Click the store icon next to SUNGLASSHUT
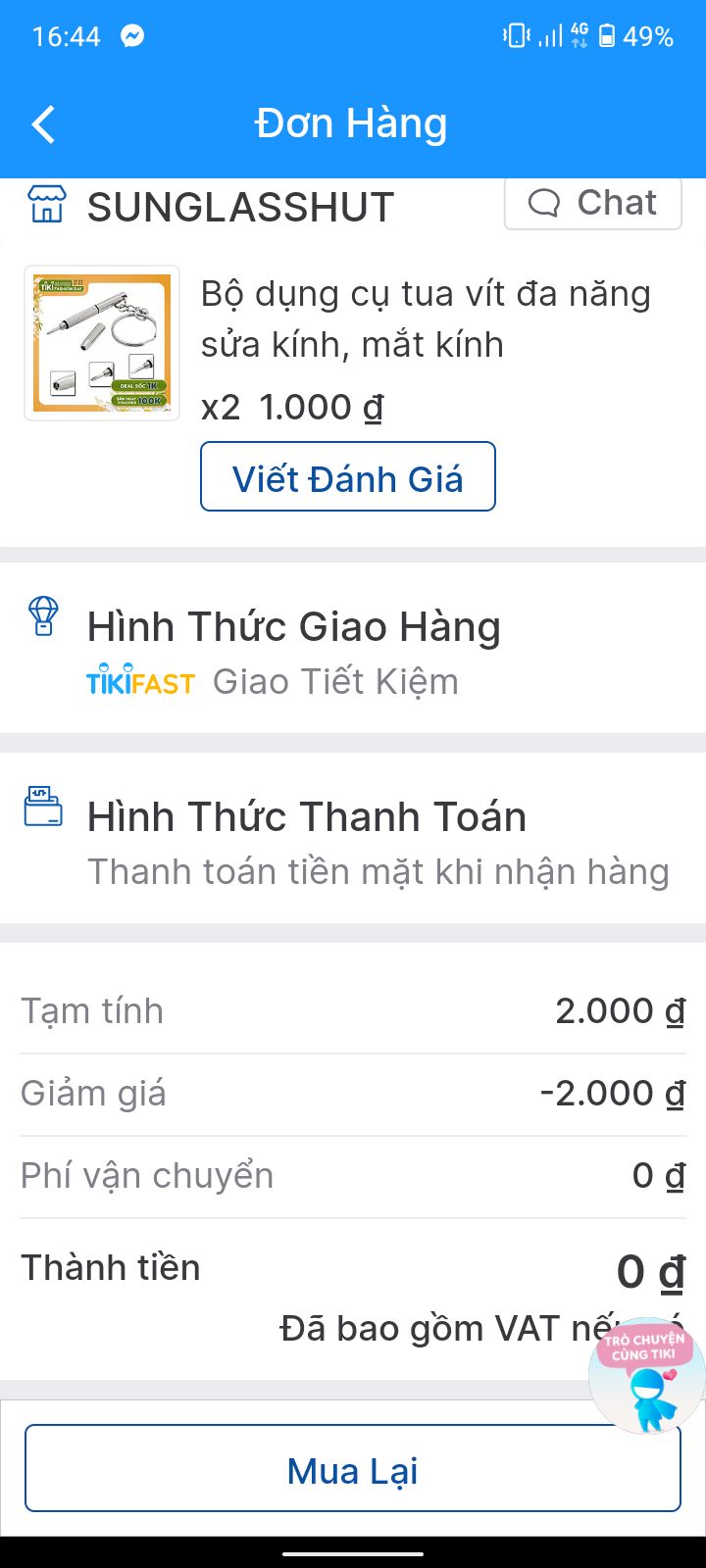 pyautogui.click(x=44, y=206)
